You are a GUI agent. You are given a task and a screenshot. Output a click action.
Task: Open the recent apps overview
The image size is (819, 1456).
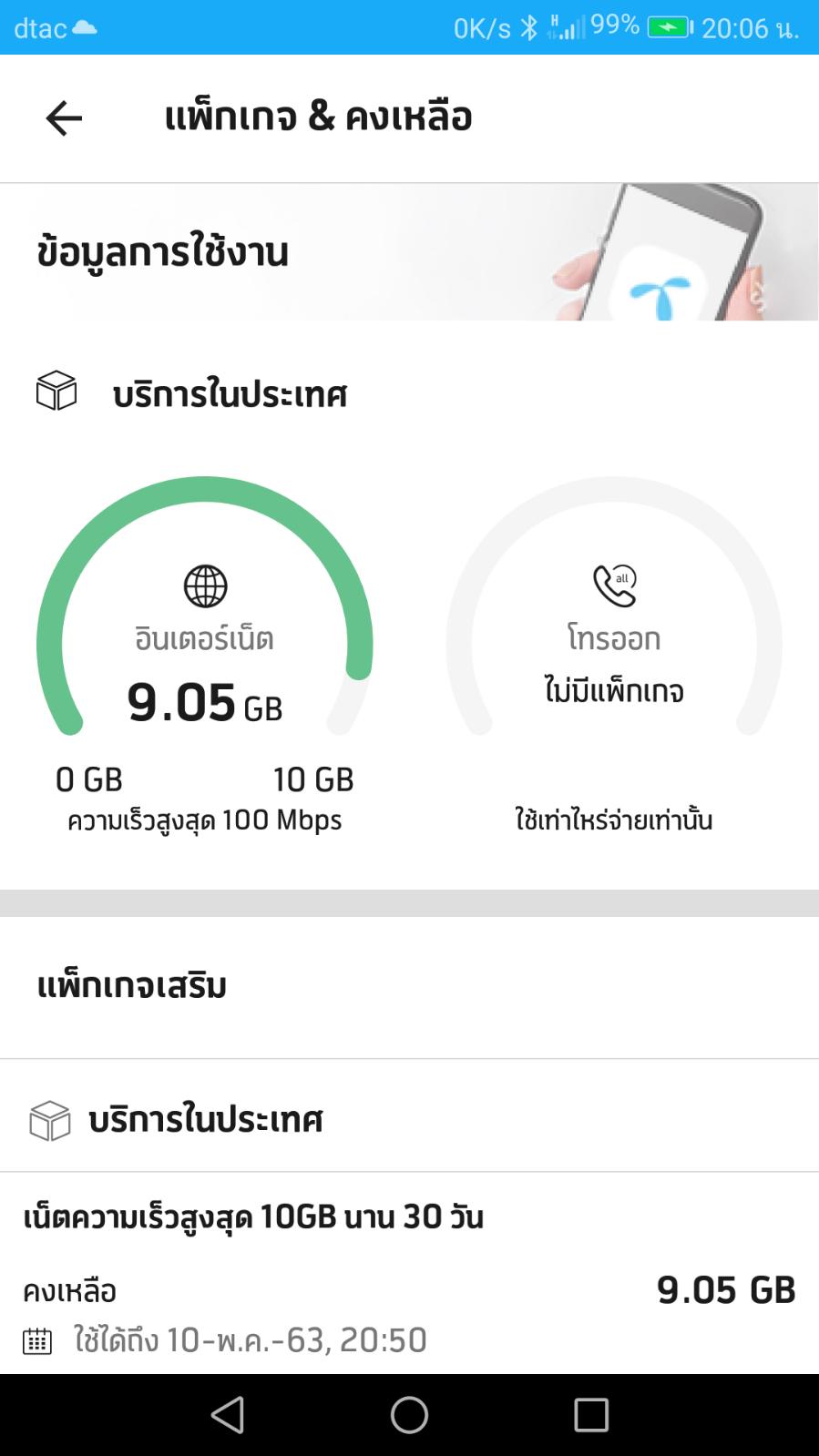590,1415
